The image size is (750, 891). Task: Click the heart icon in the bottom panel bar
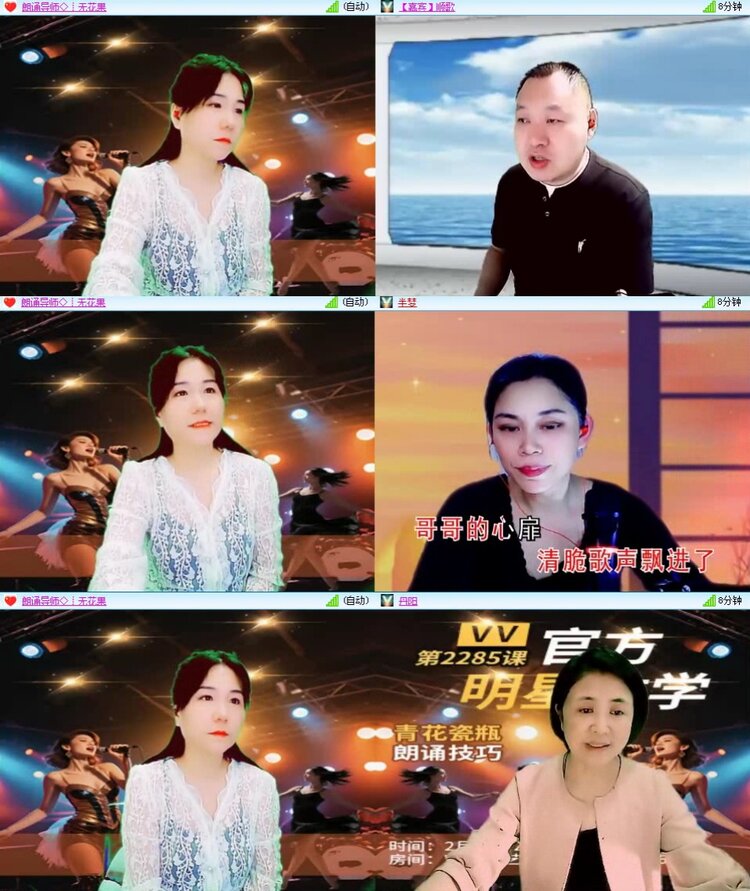(10, 601)
